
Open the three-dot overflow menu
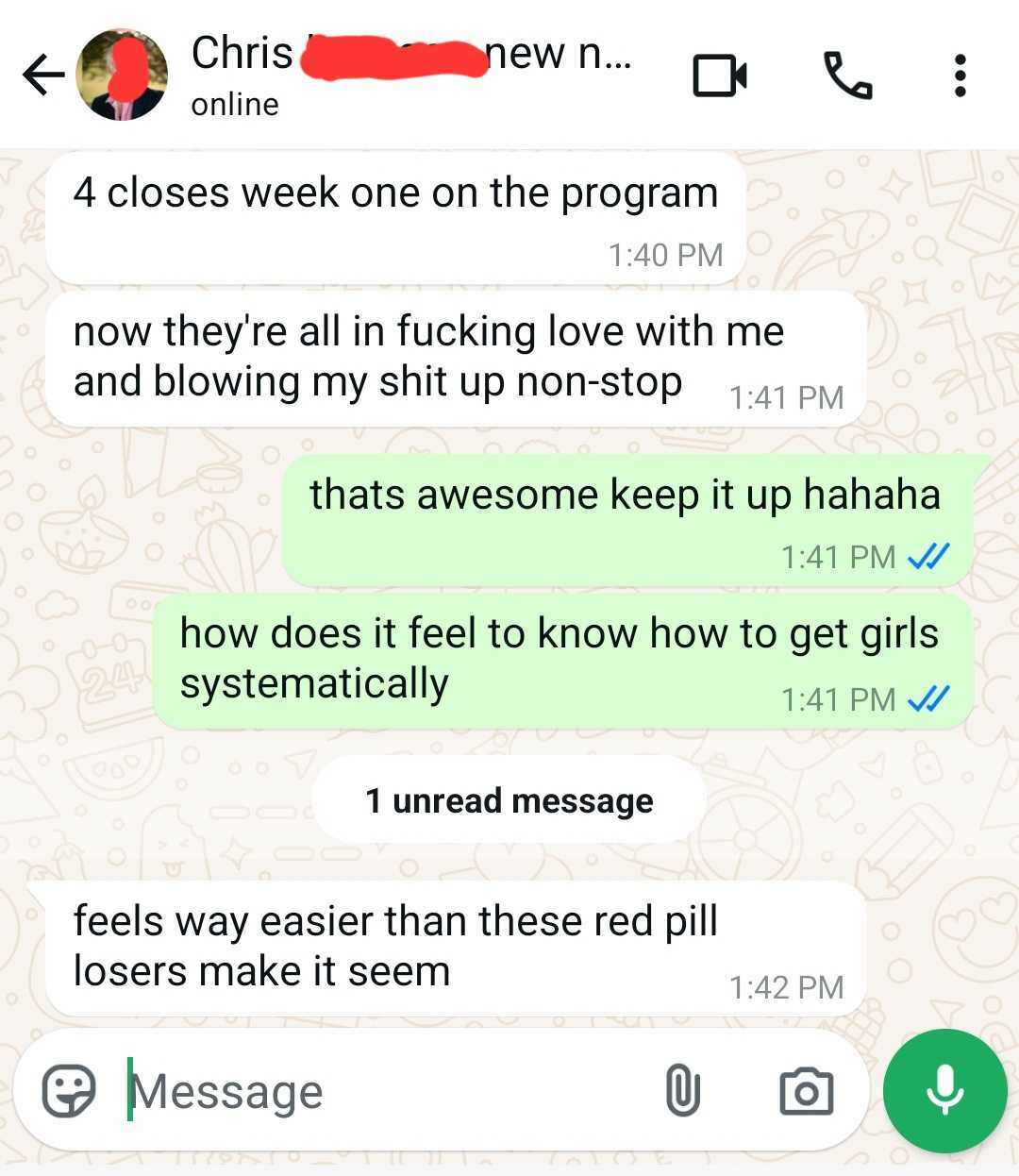[960, 76]
